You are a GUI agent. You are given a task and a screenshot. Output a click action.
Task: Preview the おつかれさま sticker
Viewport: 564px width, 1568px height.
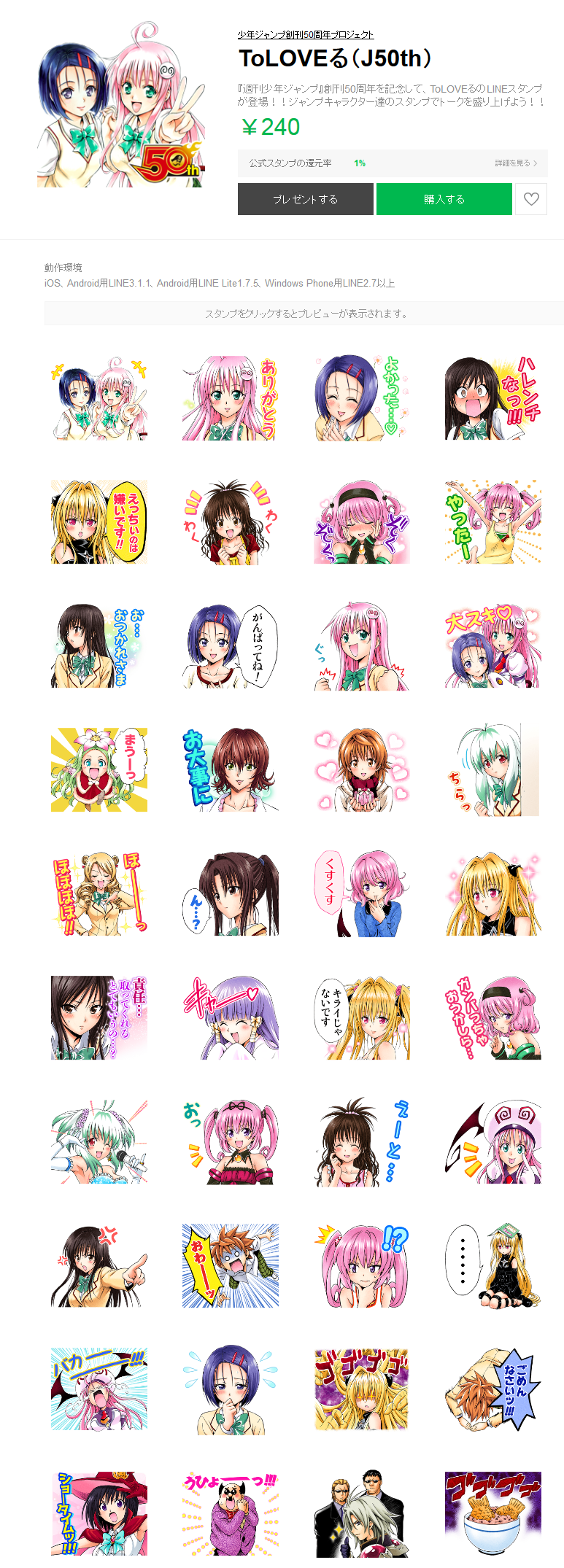[x=99, y=646]
